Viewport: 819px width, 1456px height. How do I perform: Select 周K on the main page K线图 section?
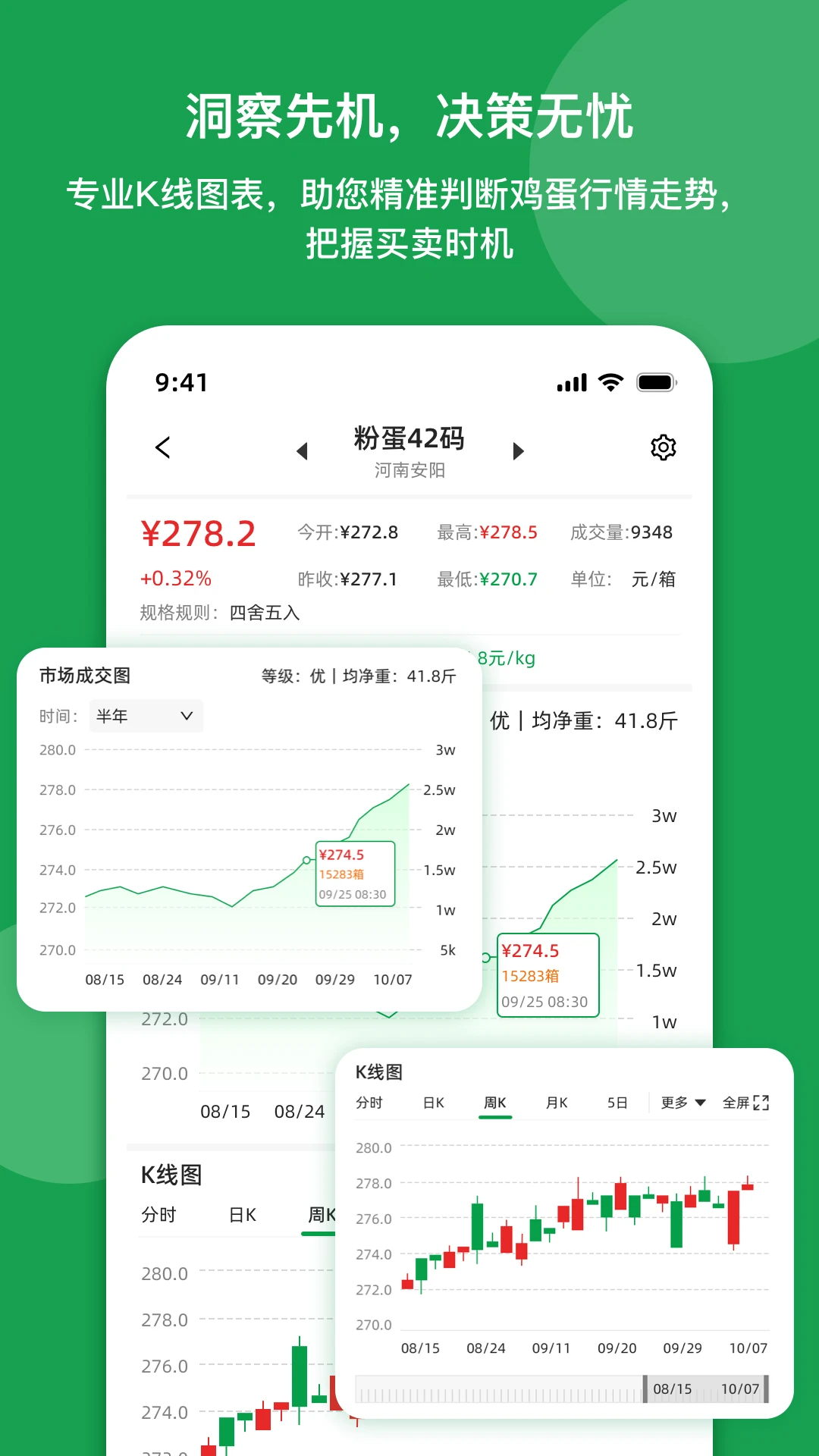[322, 1213]
